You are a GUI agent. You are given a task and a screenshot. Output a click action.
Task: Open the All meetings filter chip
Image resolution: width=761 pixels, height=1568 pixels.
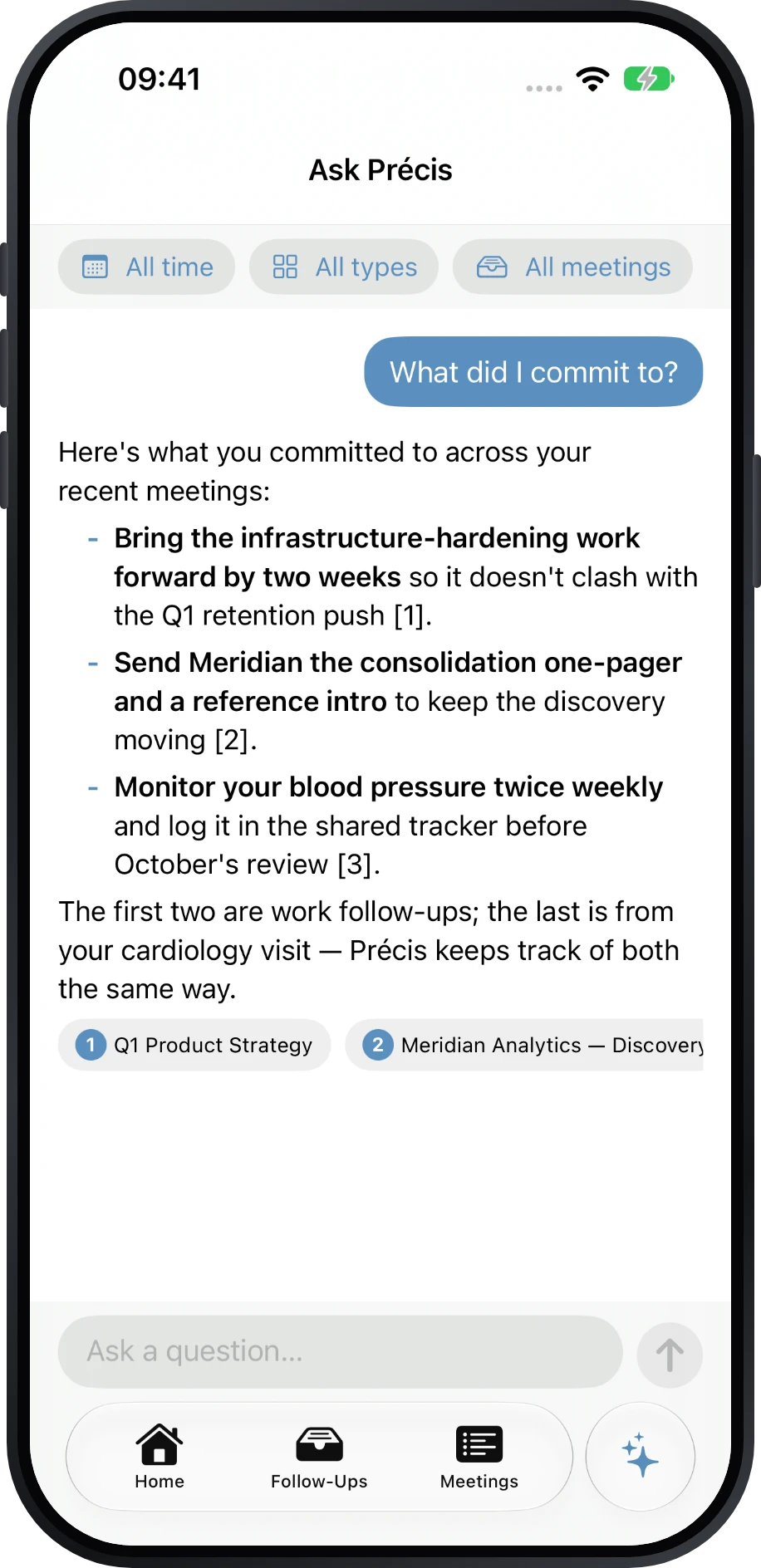572,267
